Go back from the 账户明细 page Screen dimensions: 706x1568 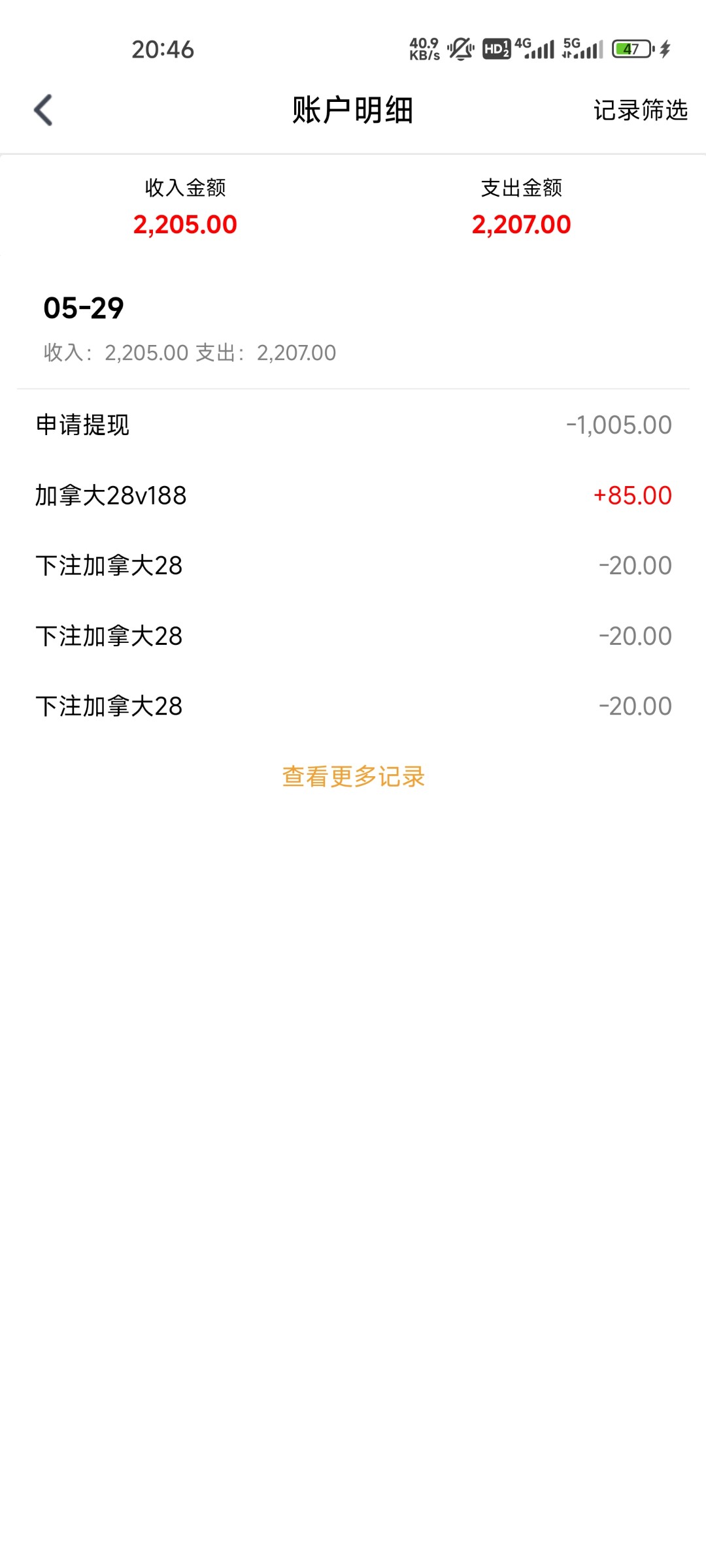click(43, 110)
